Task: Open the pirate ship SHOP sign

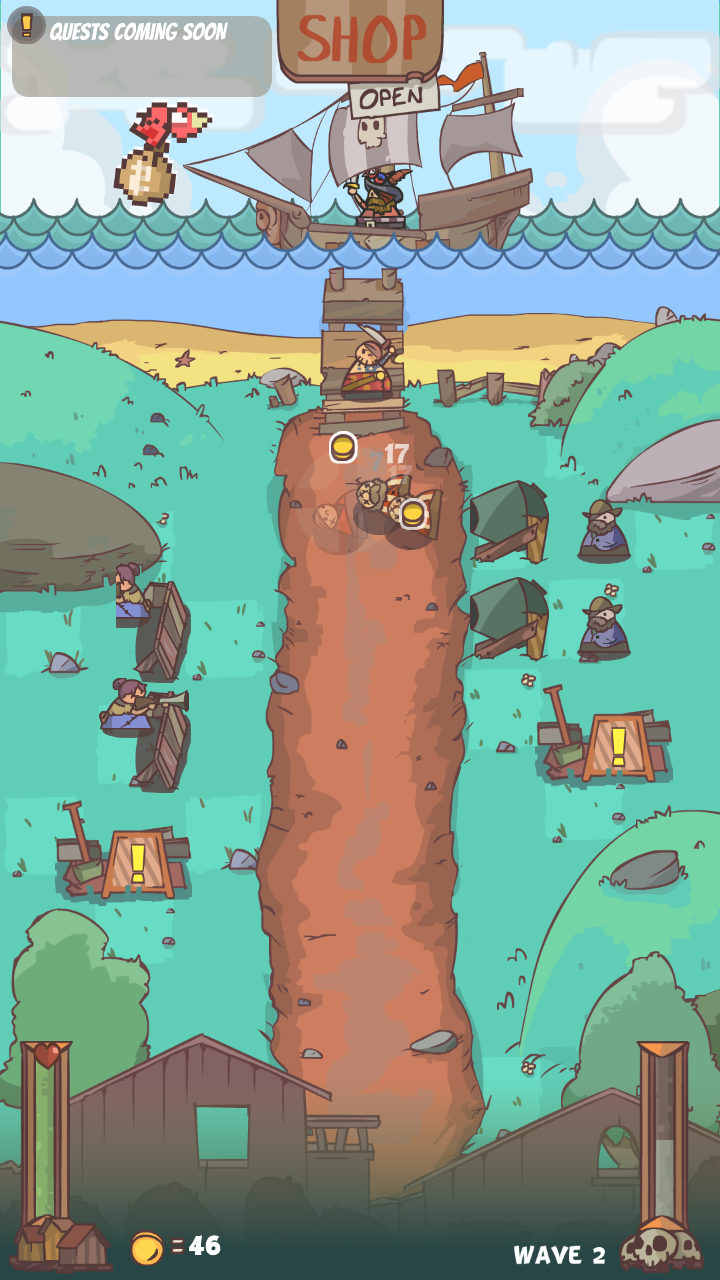Action: click(360, 40)
